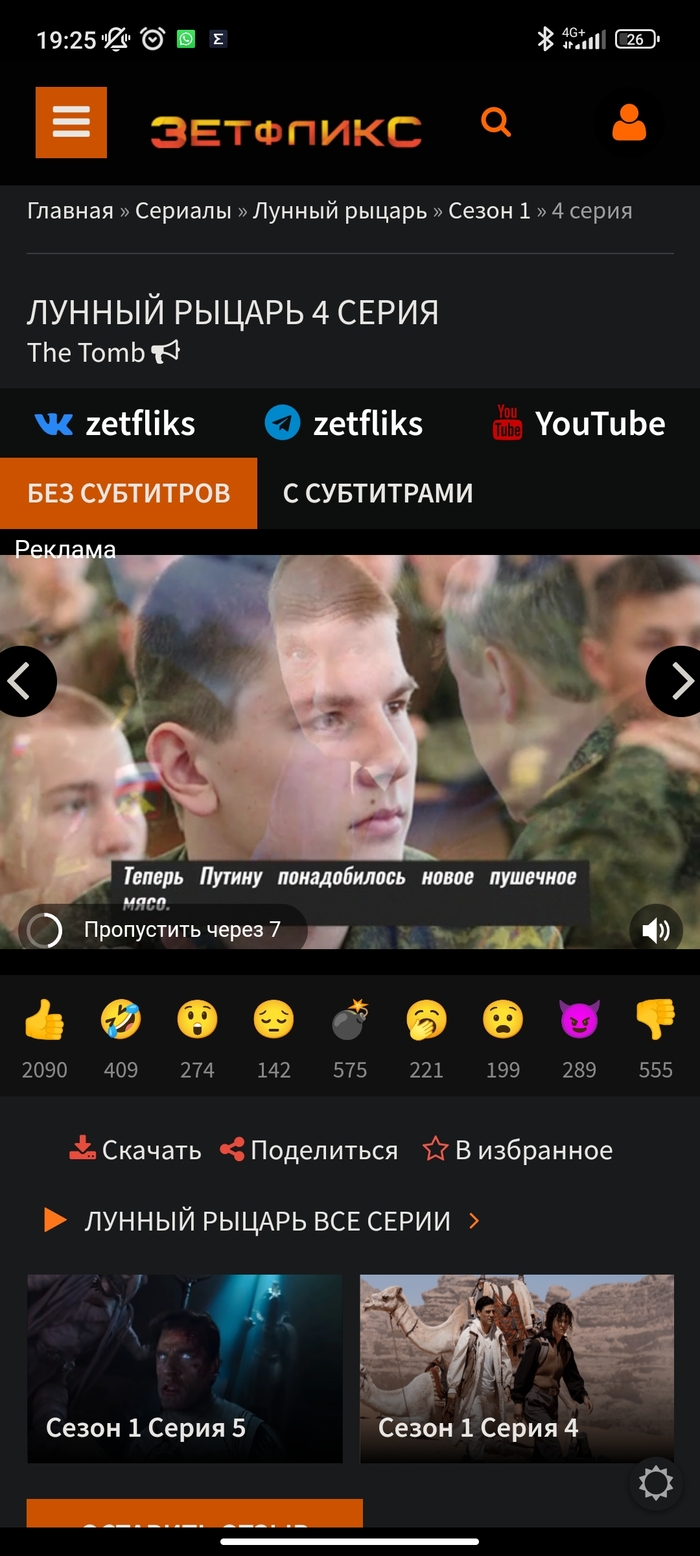Open the Telegram zetfliks channel
The image size is (700, 1556).
(x=344, y=423)
